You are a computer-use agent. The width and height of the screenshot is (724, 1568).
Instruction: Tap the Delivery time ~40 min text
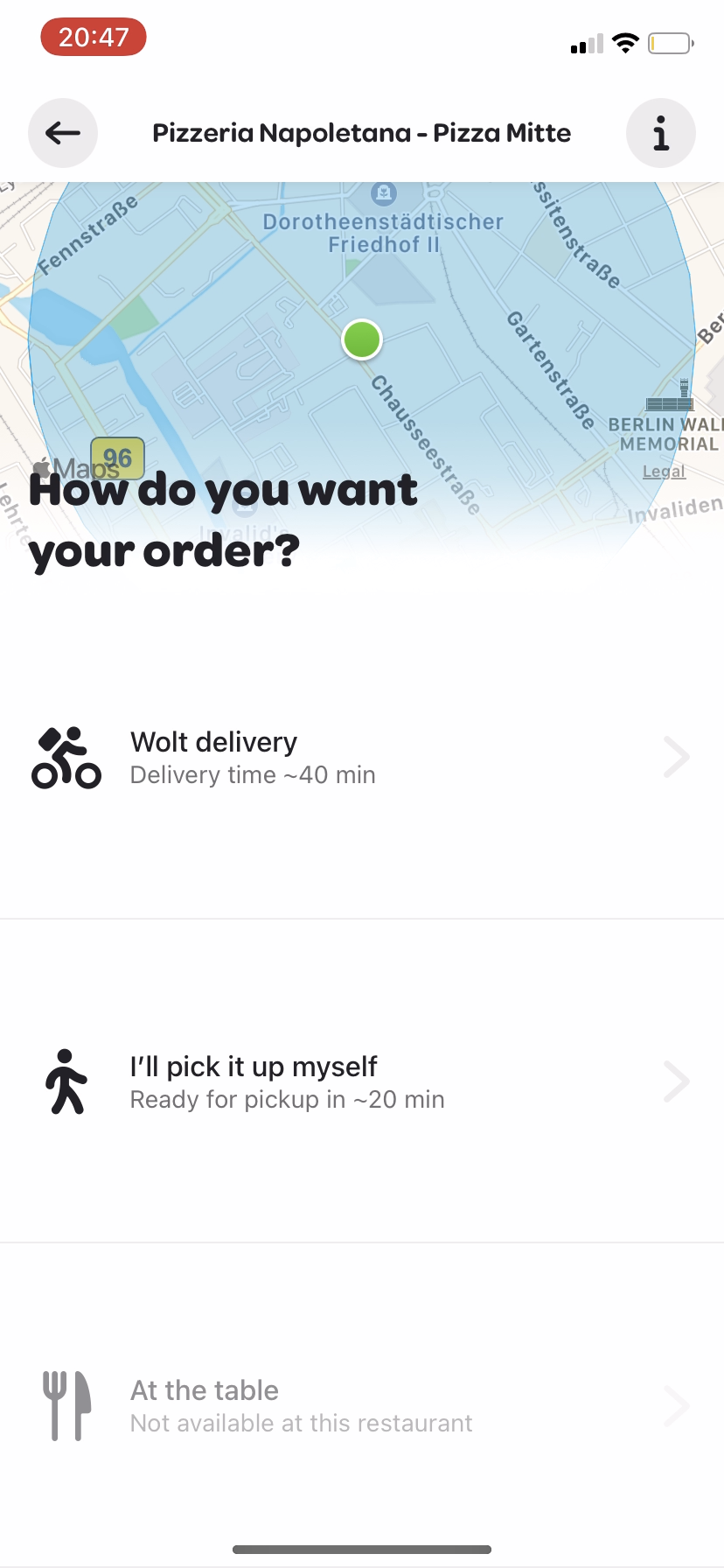point(252,774)
